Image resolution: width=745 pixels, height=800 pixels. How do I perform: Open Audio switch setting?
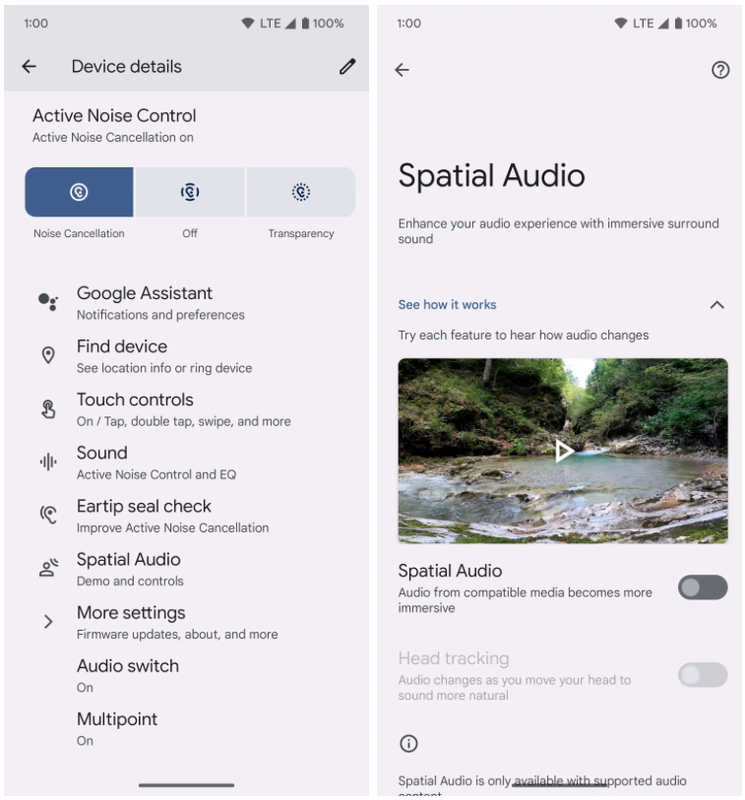tap(128, 675)
